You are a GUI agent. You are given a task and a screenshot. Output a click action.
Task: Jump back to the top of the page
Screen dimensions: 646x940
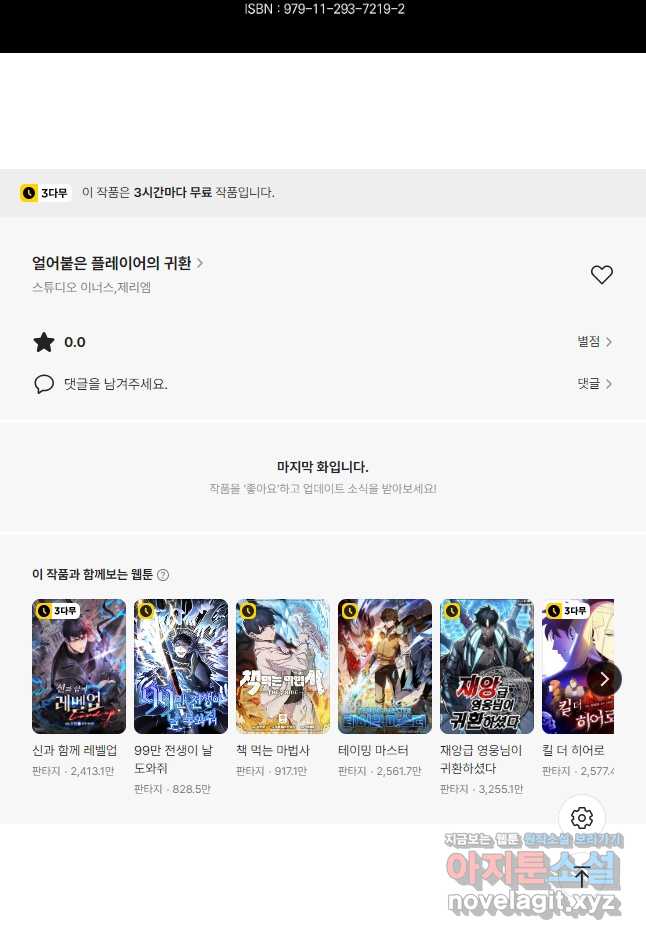582,877
